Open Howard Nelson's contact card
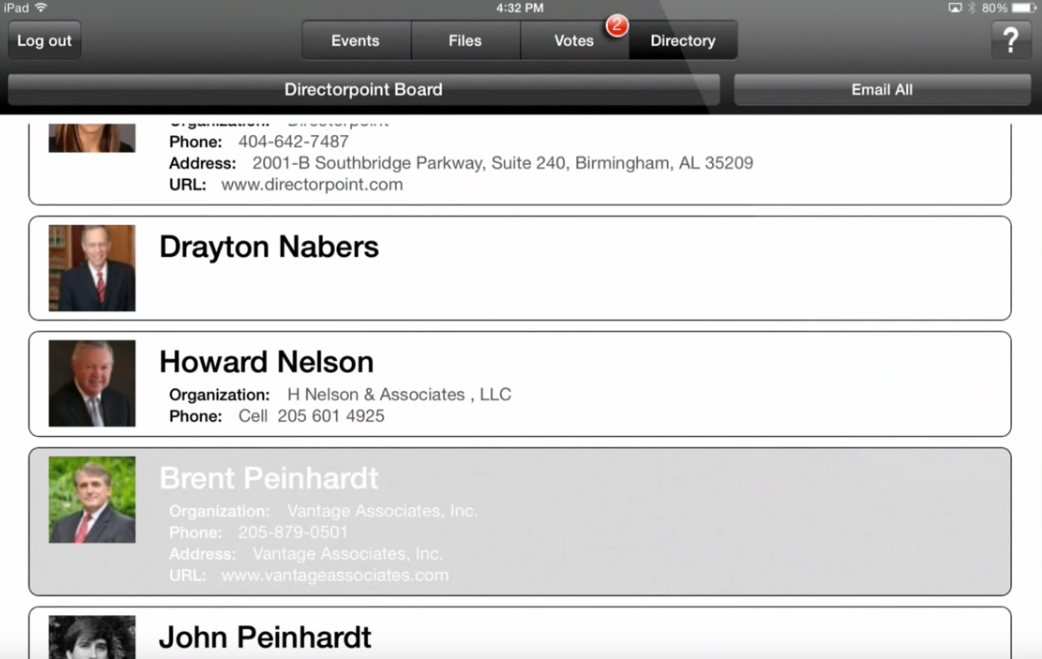Screen dimensions: 1042x659 coord(519,384)
